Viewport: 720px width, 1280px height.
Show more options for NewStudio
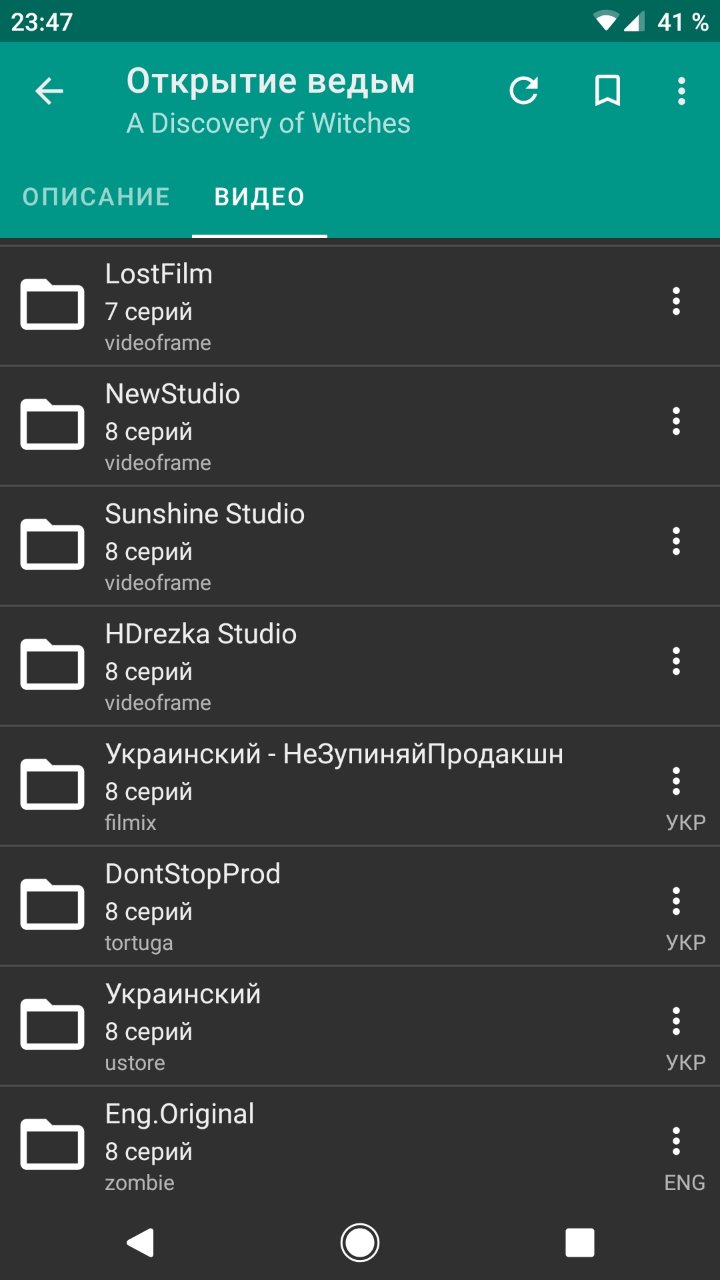(x=676, y=421)
